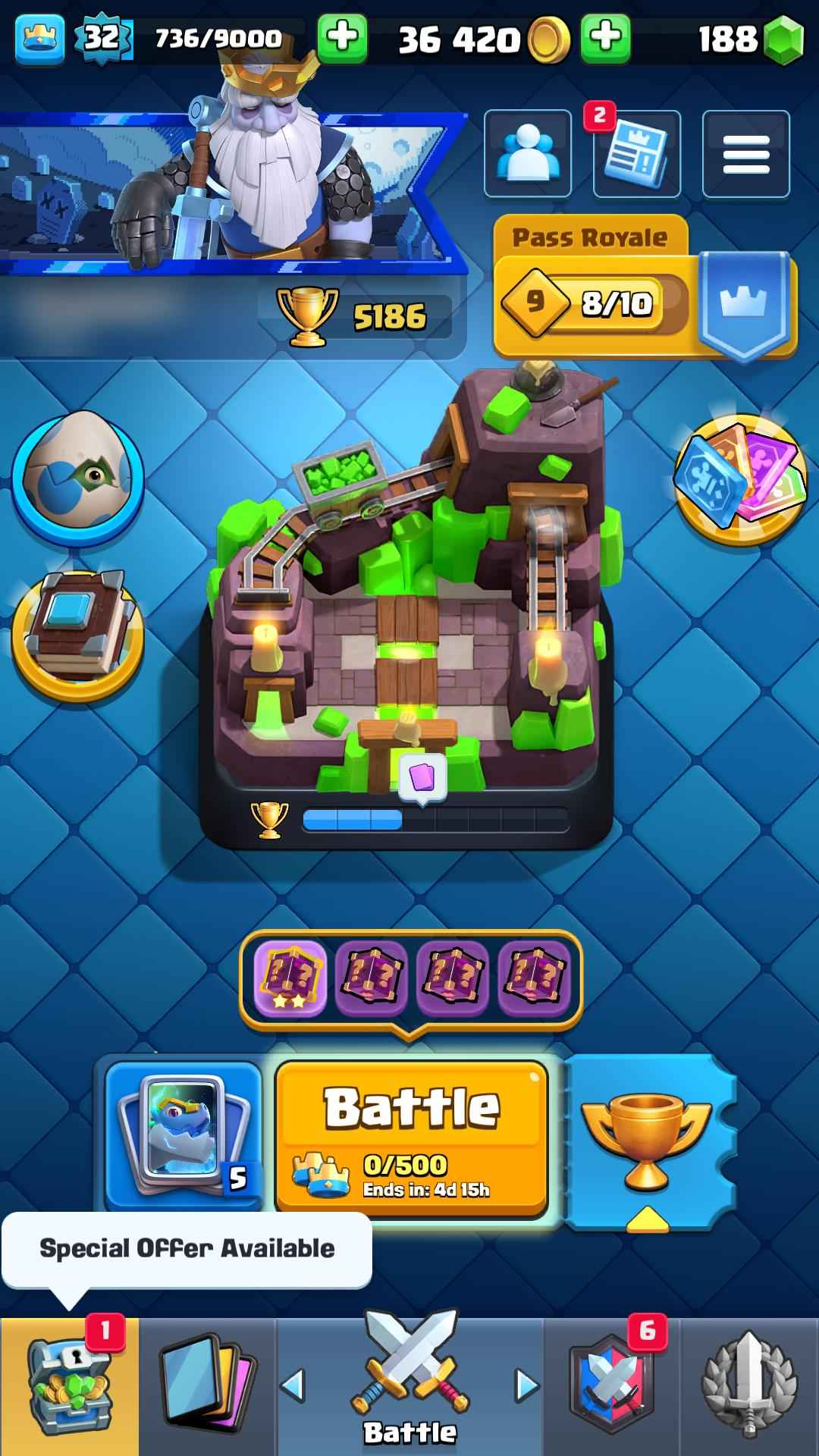Open the hamburger menu

click(x=745, y=154)
